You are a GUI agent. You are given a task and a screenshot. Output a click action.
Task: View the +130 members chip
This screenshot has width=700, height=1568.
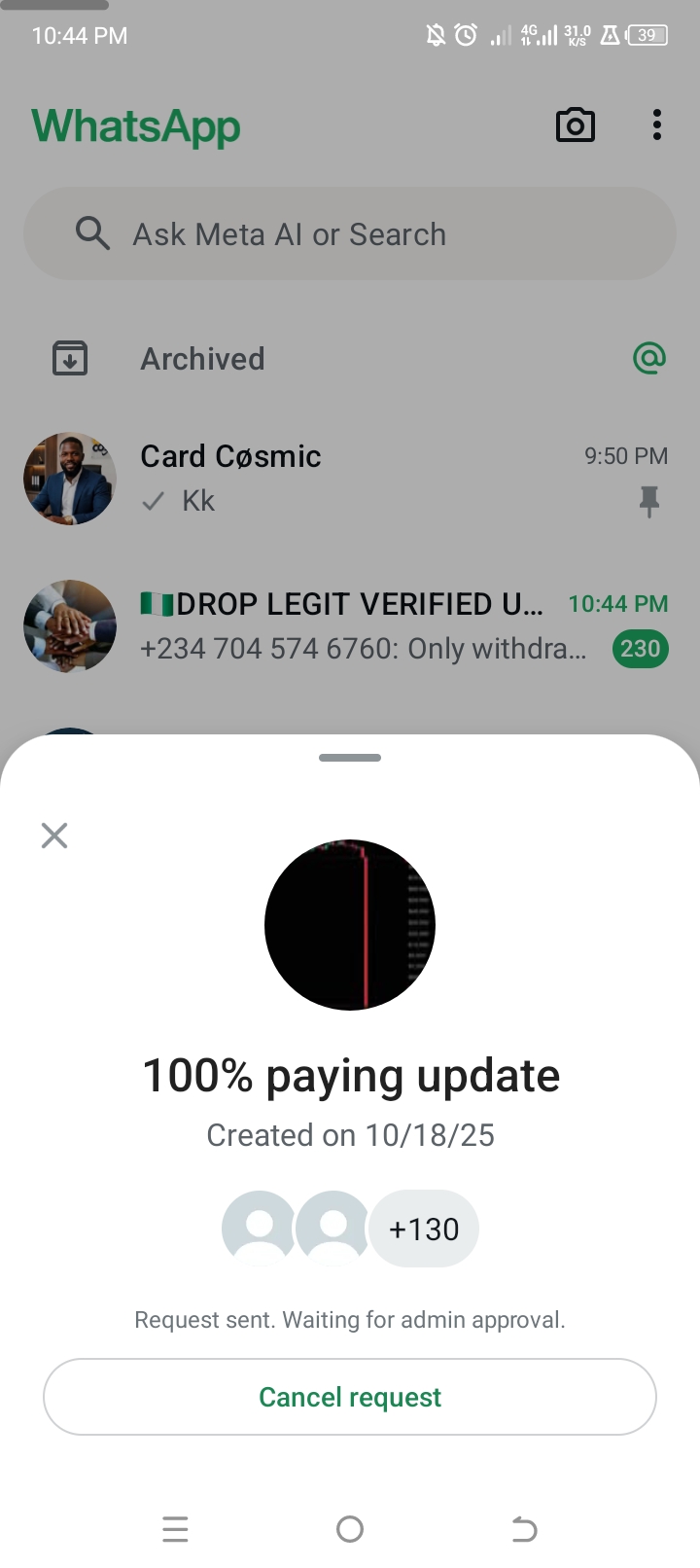click(x=424, y=1229)
